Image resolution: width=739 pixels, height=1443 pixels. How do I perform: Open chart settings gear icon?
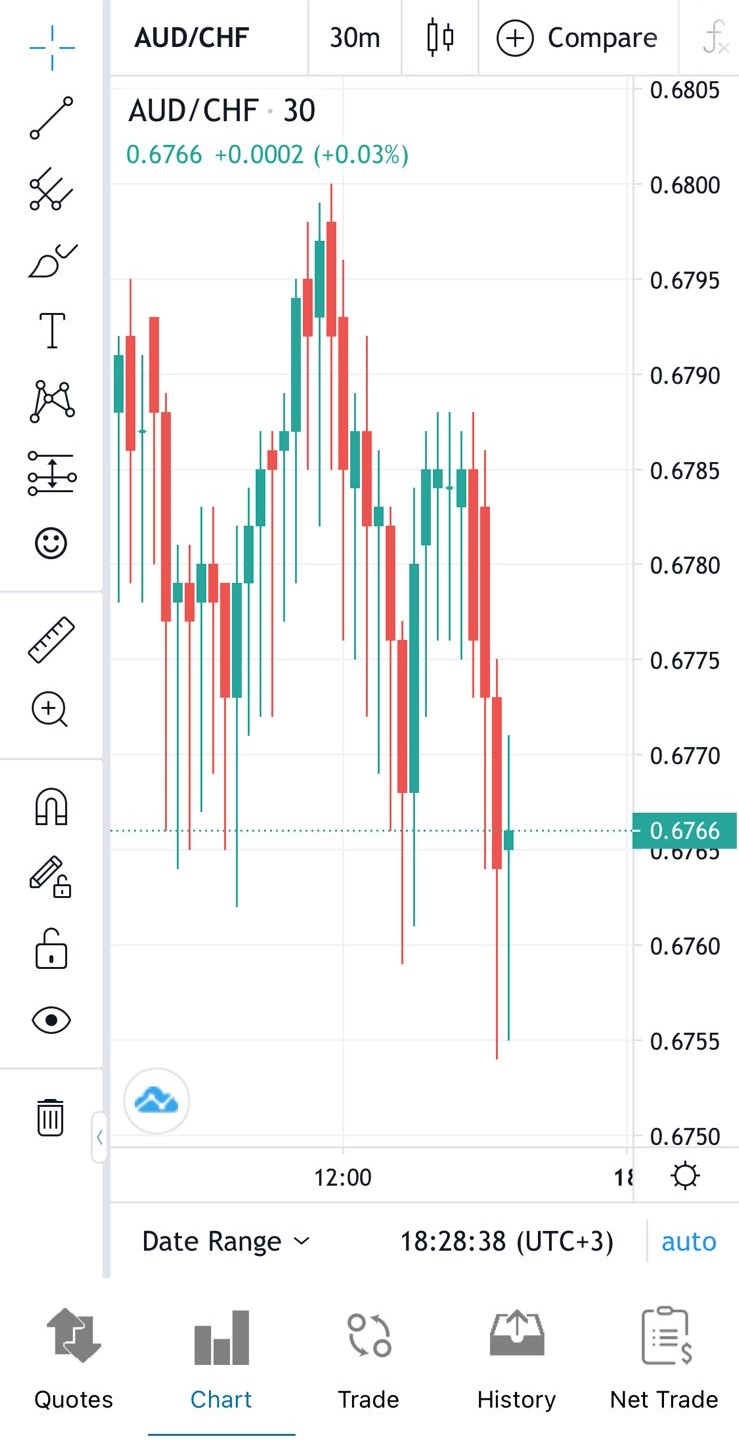(685, 1176)
